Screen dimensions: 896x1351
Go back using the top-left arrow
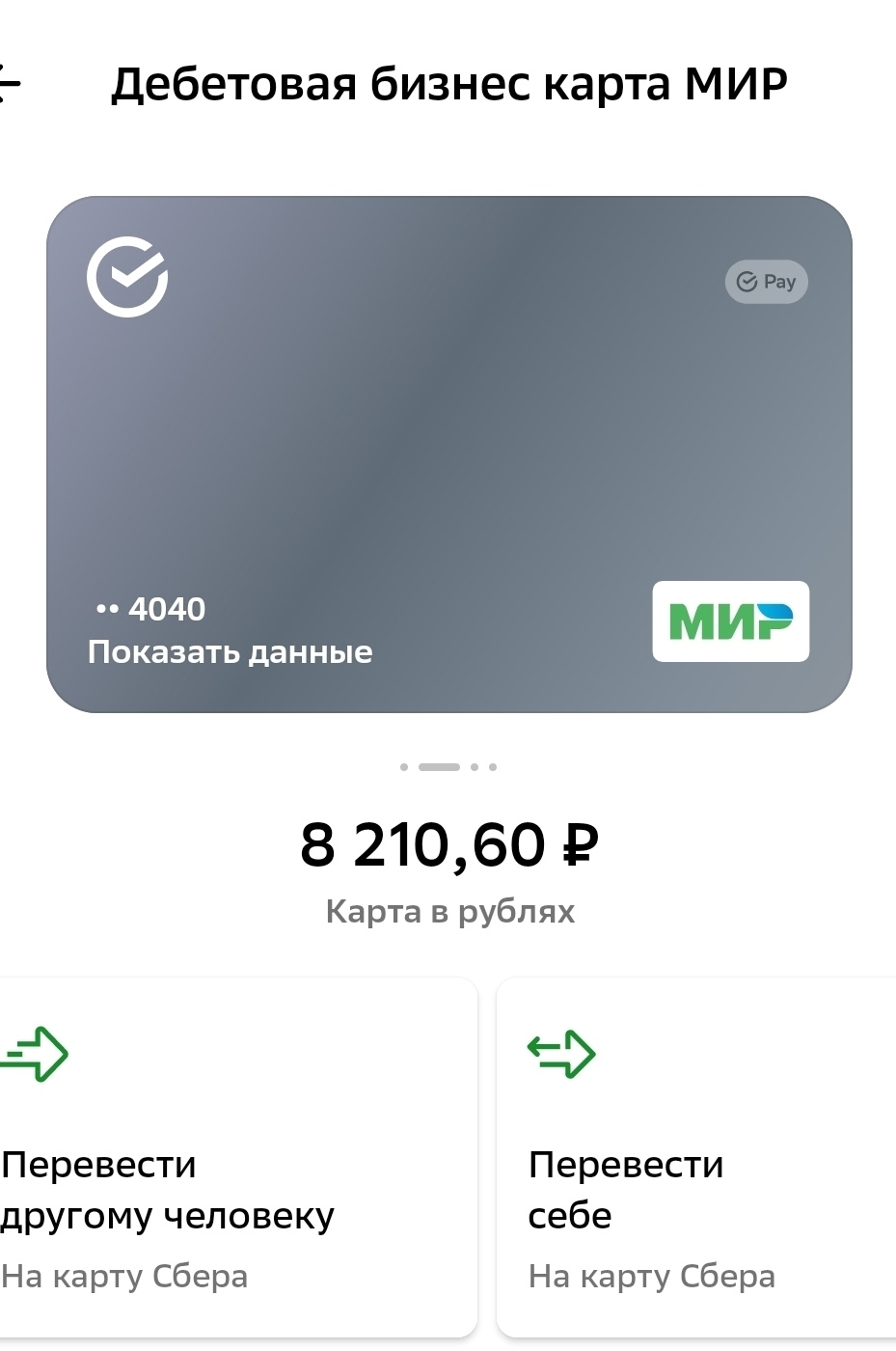point(10,85)
